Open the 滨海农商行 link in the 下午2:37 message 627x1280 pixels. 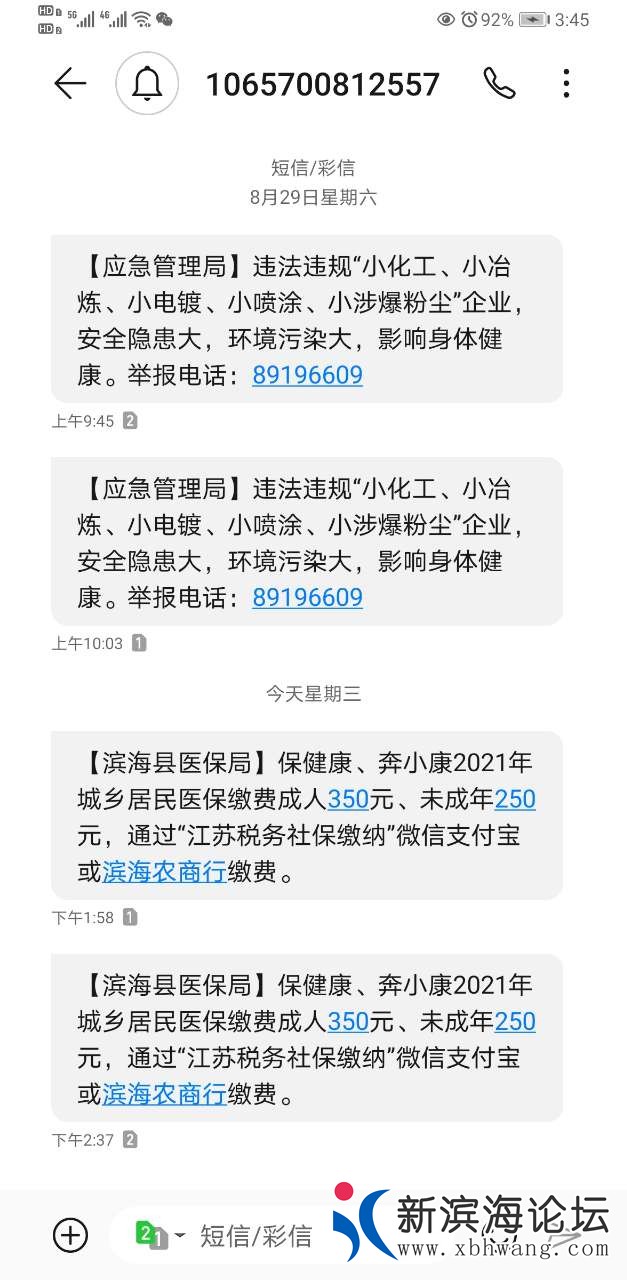pyautogui.click(x=164, y=1095)
